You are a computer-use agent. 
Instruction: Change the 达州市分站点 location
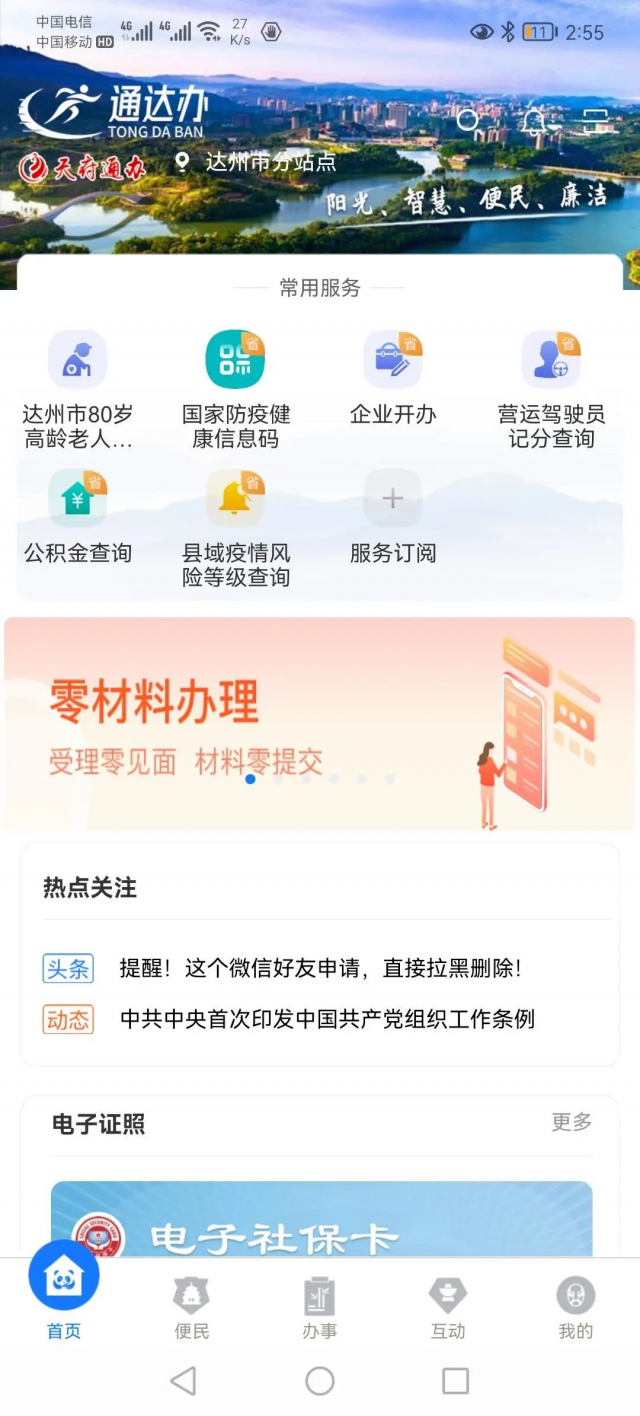pos(257,162)
